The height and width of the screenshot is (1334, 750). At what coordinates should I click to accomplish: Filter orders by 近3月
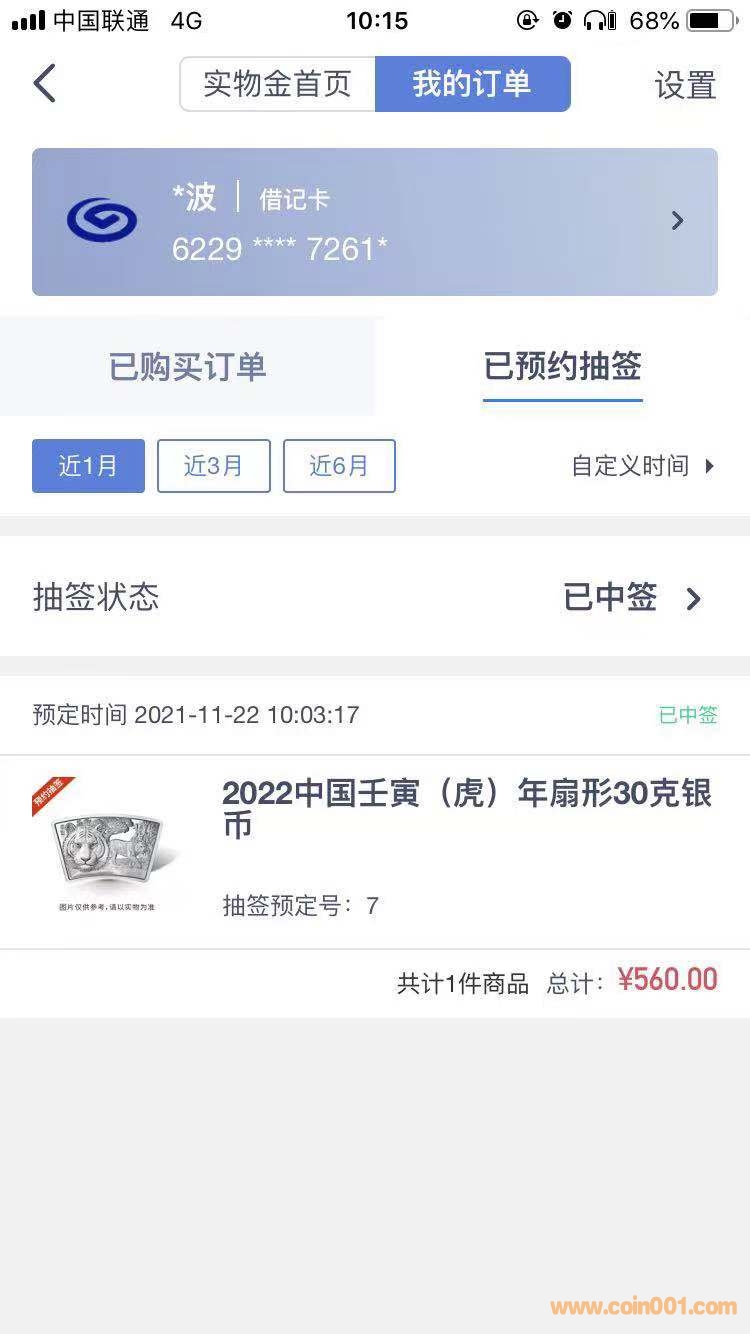coord(213,466)
